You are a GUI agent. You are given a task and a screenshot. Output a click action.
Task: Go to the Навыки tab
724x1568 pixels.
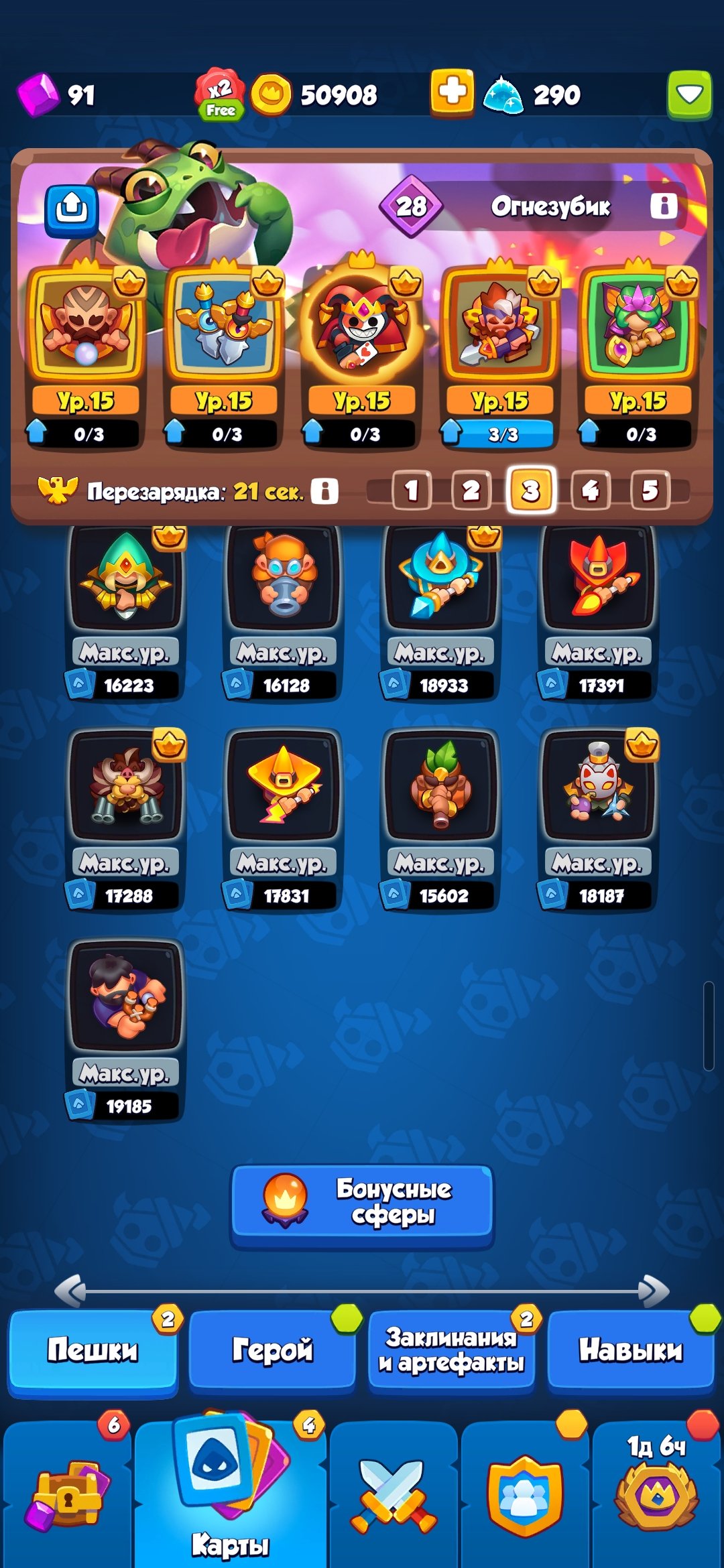coord(631,1350)
